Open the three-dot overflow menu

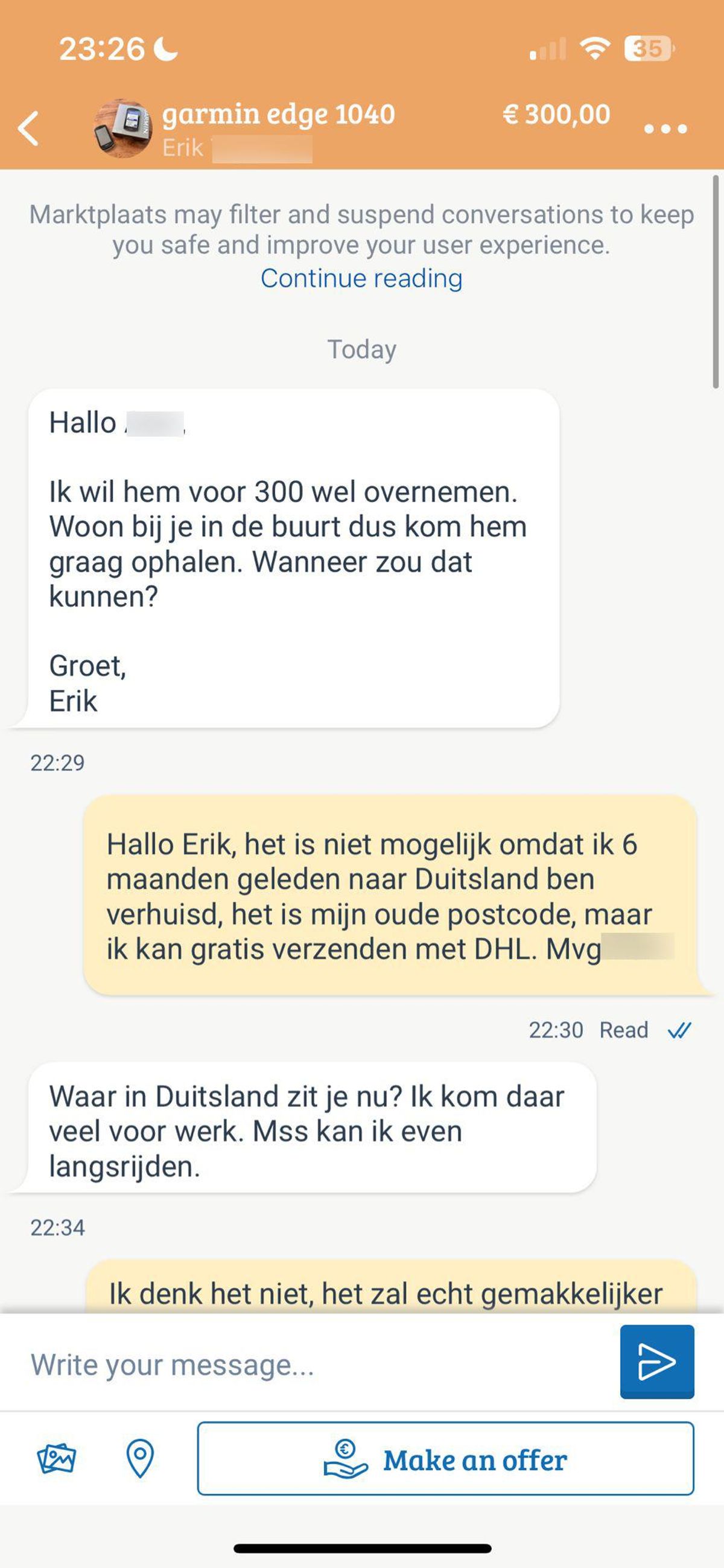click(665, 129)
